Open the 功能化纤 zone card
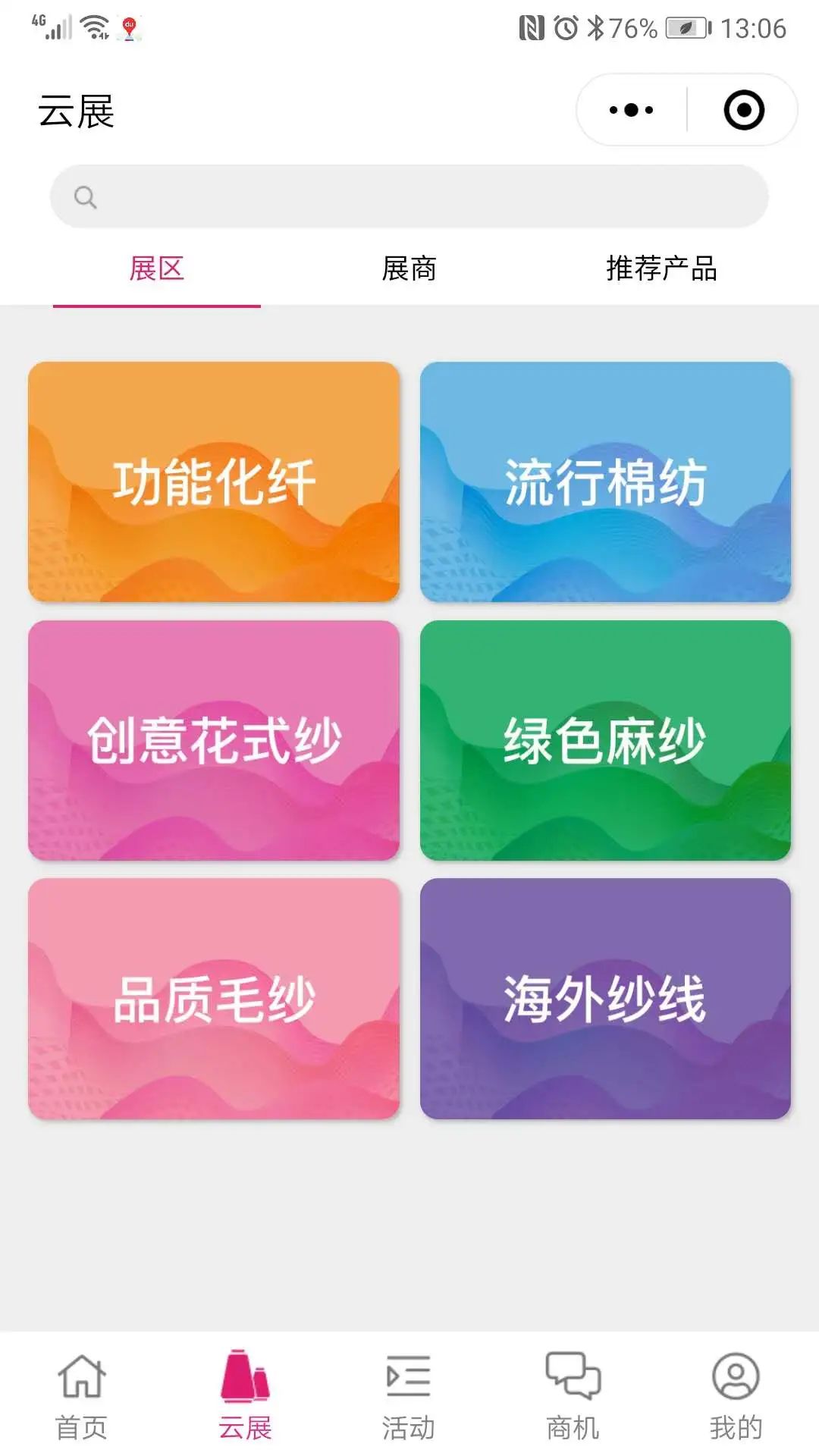Screen dimensions: 819x1456 tap(214, 482)
